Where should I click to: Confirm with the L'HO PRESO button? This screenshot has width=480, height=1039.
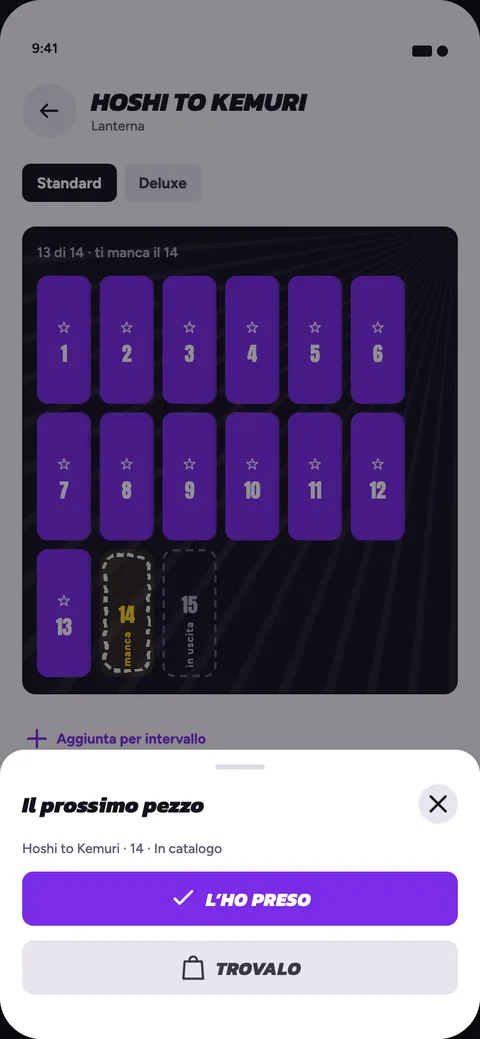pos(240,899)
